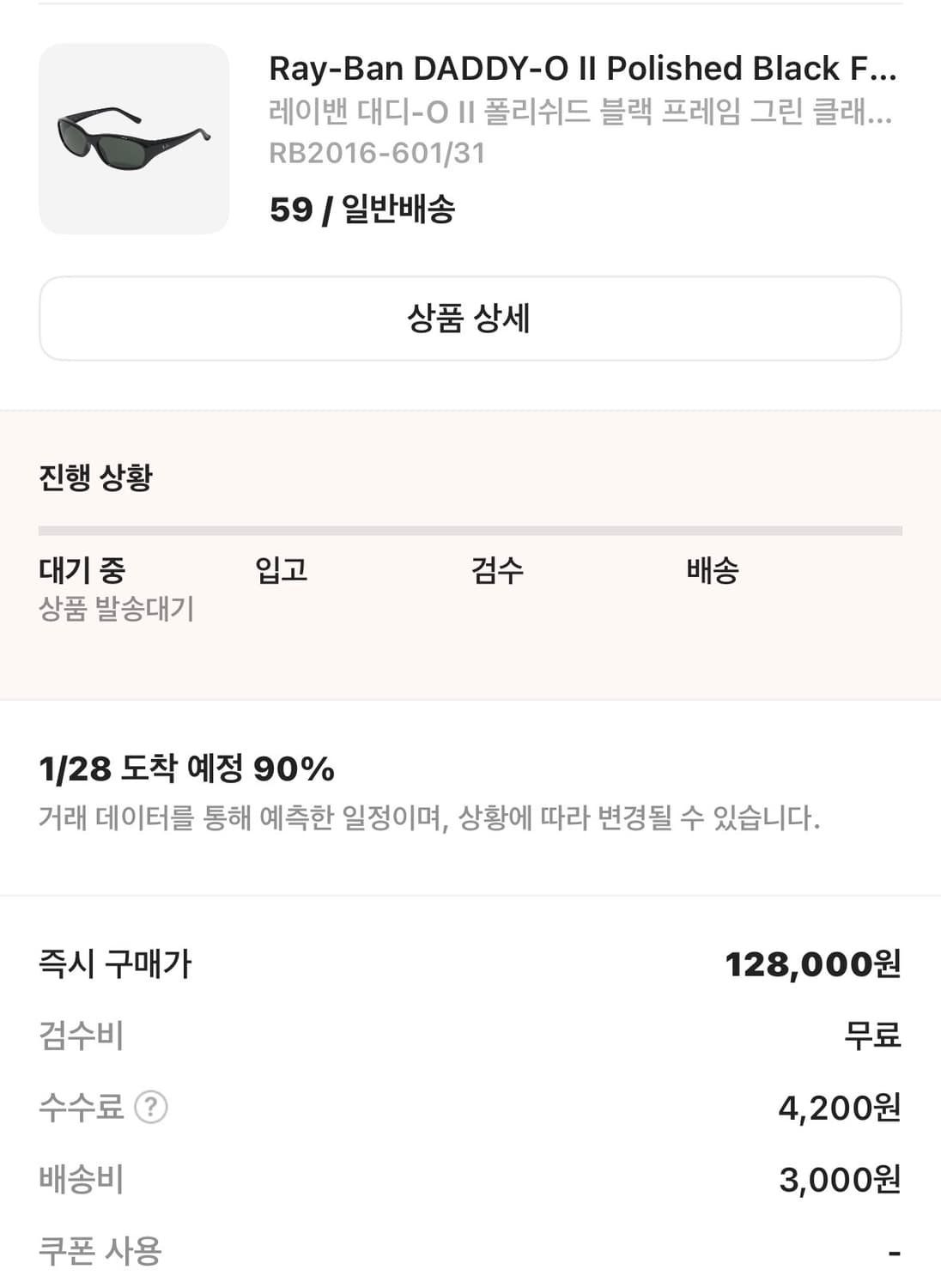Screen dimensions: 941x1288
Task: Open the 쿠폰 사용 coupon row
Action: coord(470,1252)
